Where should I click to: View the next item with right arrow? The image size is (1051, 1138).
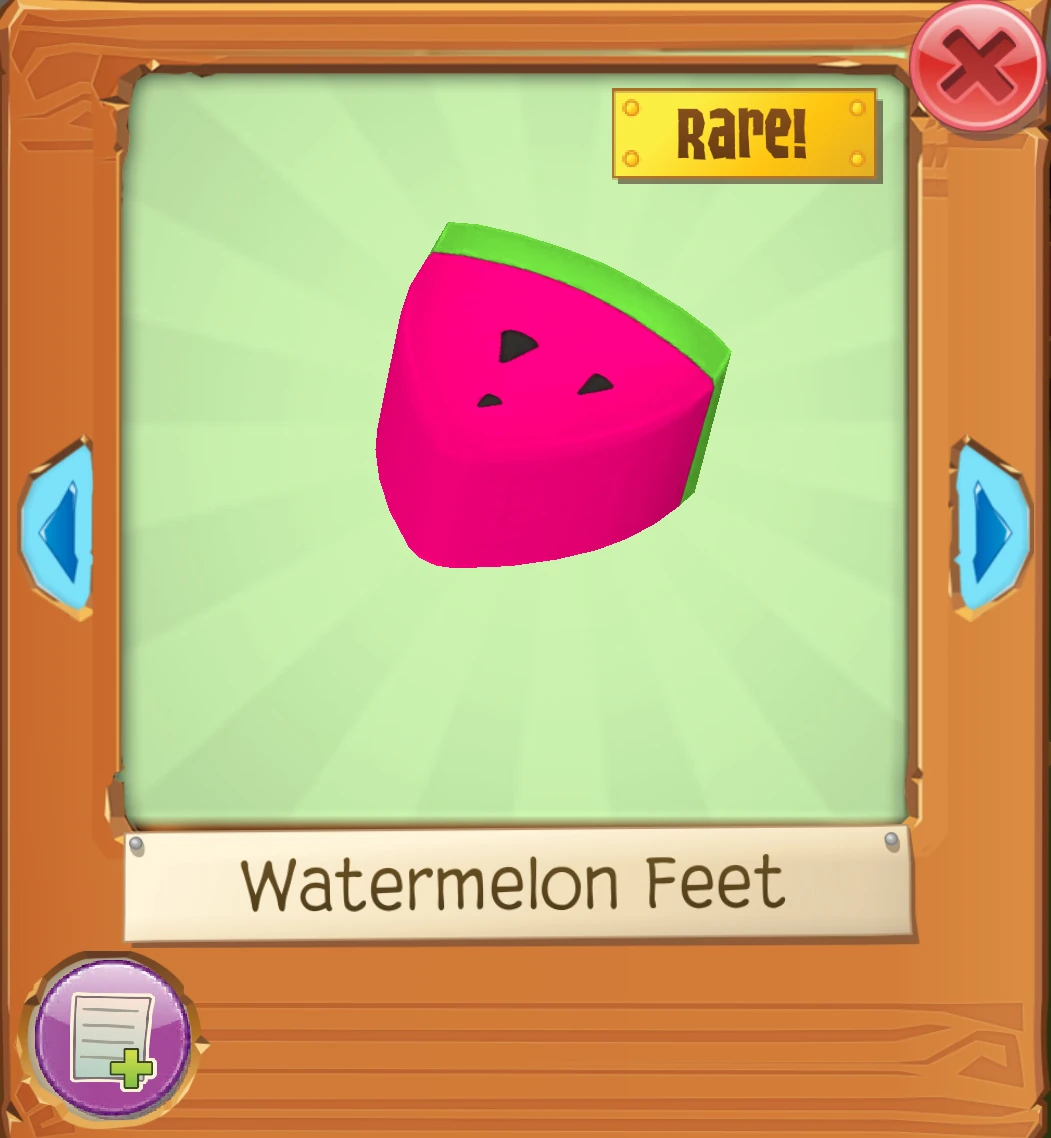[x=991, y=529]
